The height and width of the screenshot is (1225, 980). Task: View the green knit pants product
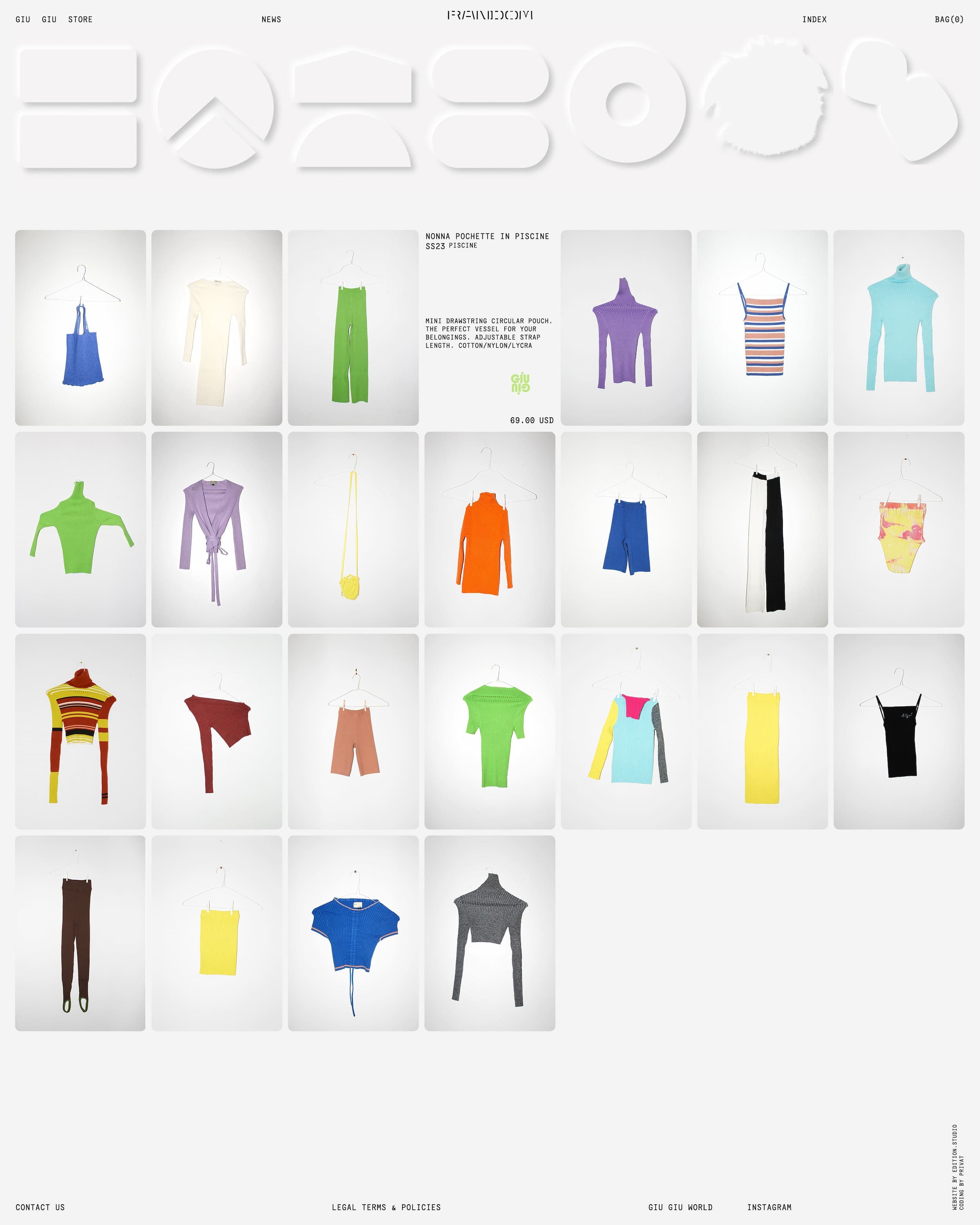pos(353,328)
